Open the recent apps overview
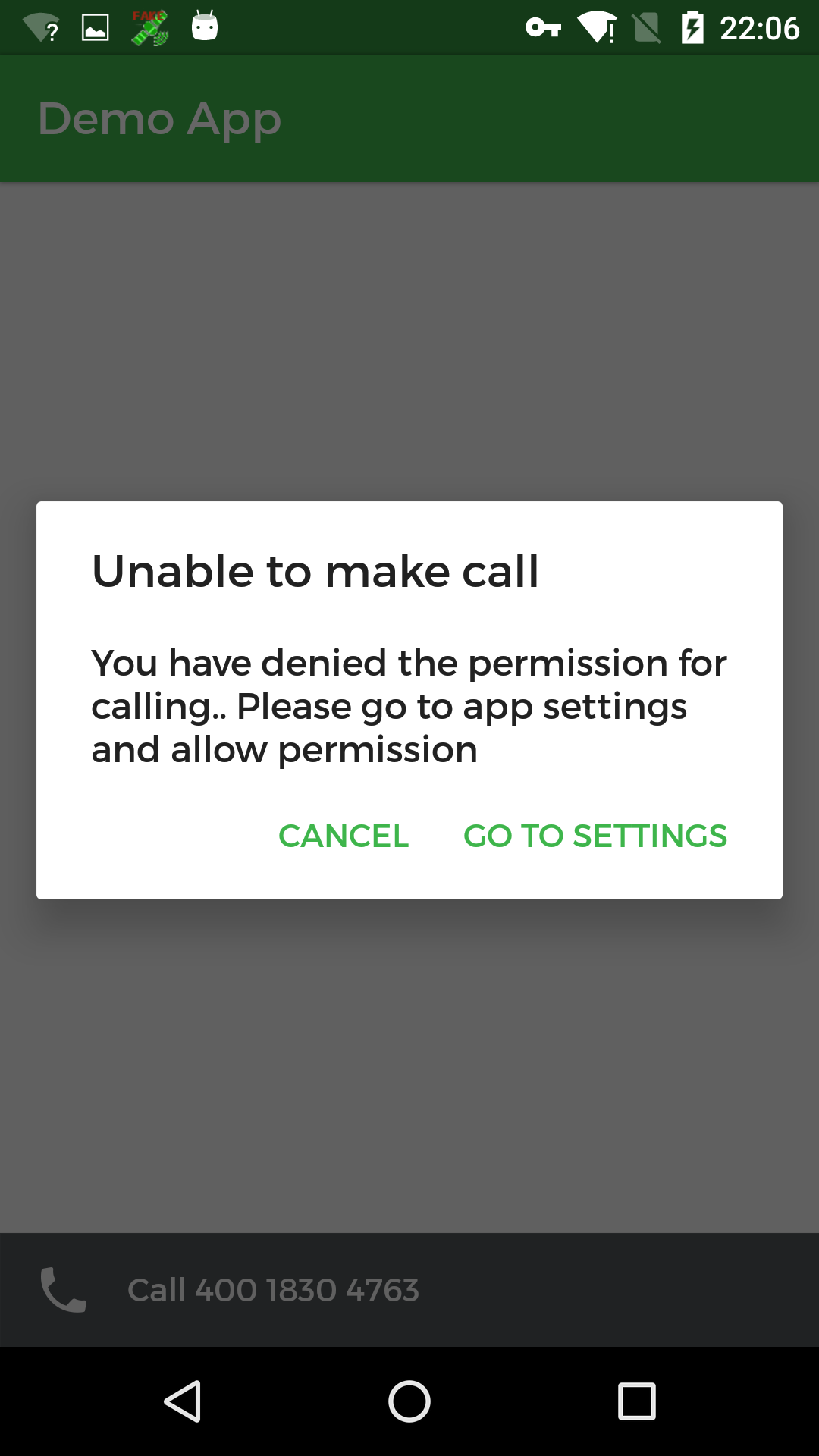The width and height of the screenshot is (819, 1456). (637, 1401)
